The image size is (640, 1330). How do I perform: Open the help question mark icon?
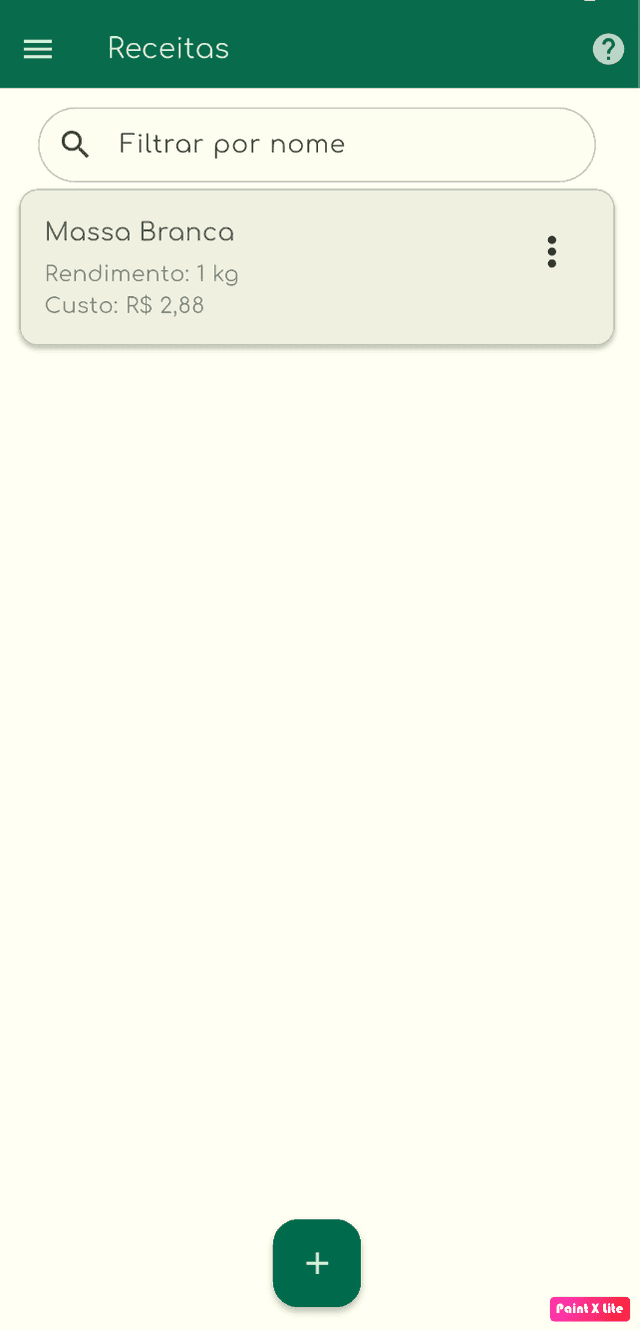(608, 49)
